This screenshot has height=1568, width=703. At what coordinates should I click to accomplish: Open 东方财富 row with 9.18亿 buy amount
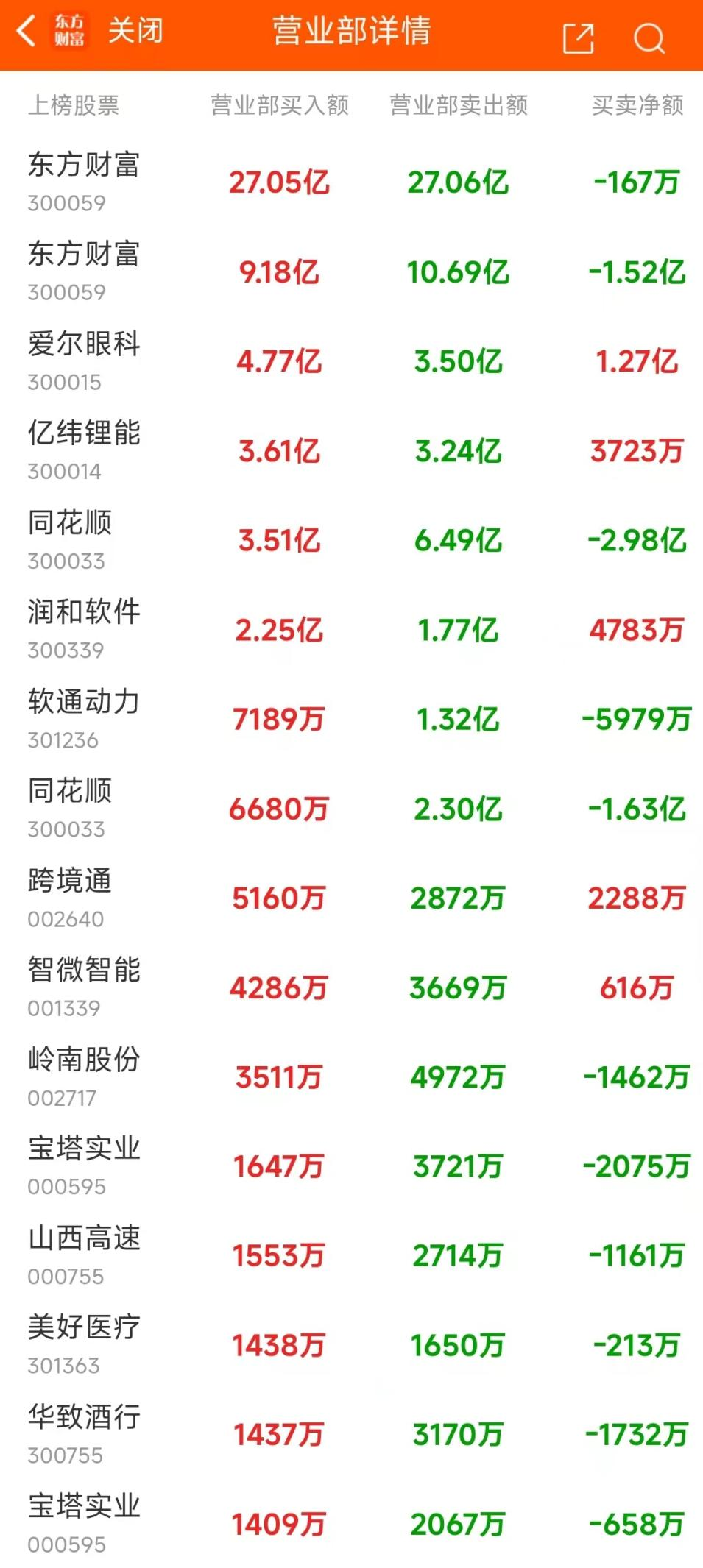coord(351,272)
